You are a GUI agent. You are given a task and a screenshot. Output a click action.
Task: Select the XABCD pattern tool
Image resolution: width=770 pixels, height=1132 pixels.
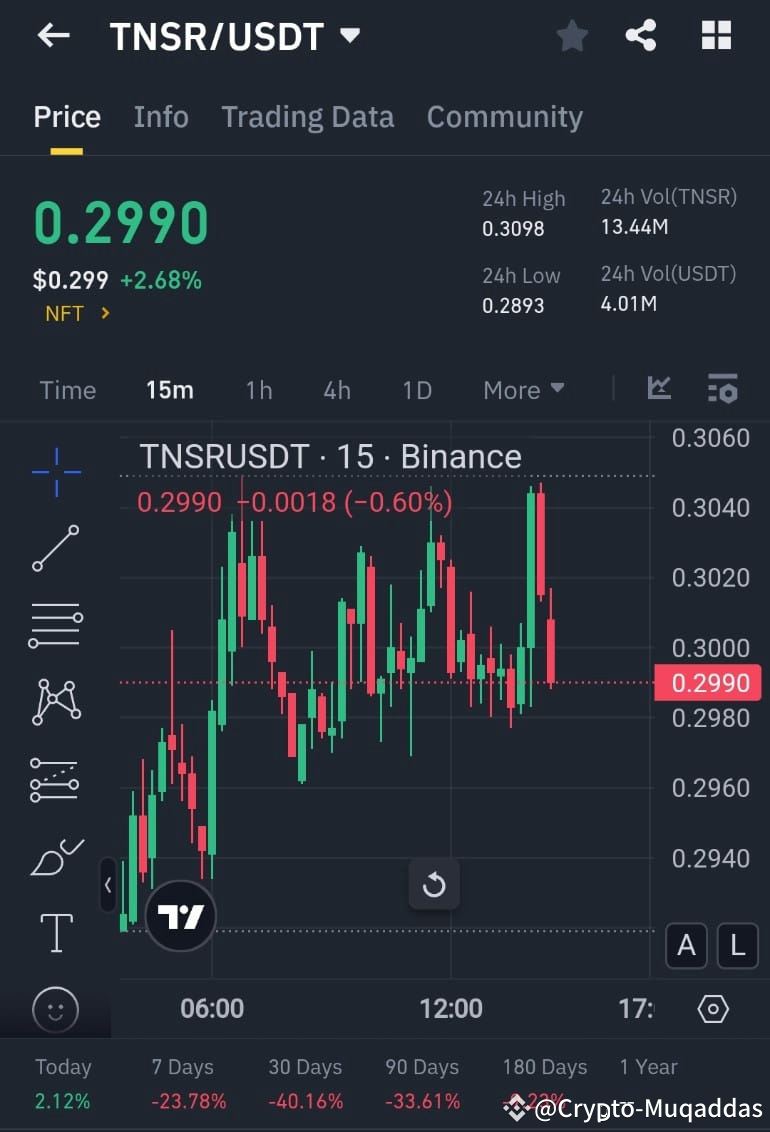tap(55, 700)
